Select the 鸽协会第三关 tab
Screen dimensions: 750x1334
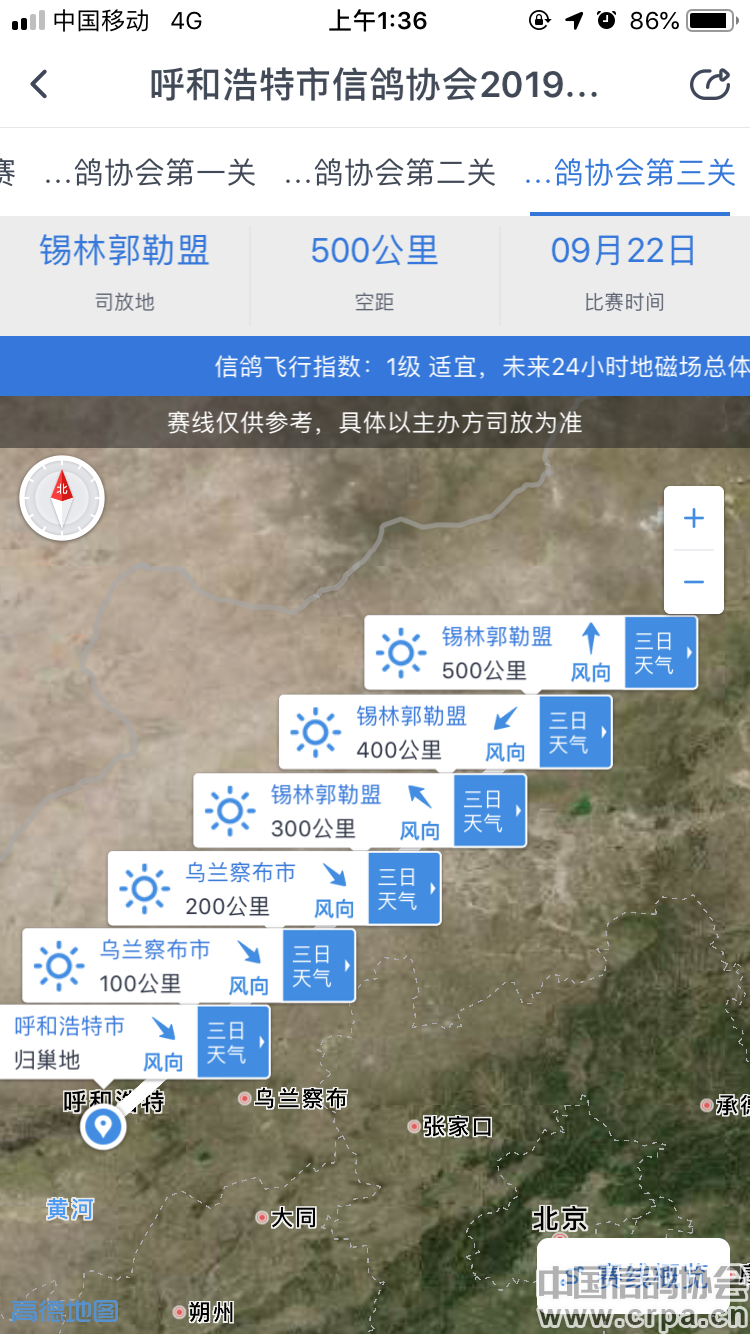click(x=630, y=174)
